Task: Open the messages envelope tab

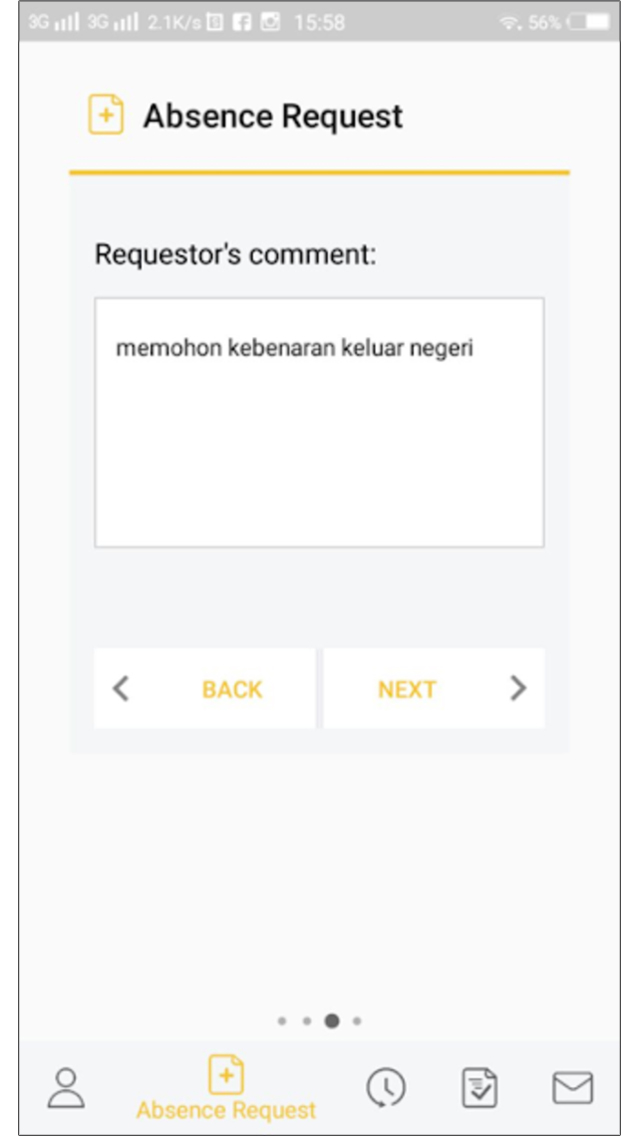Action: pos(573,1088)
